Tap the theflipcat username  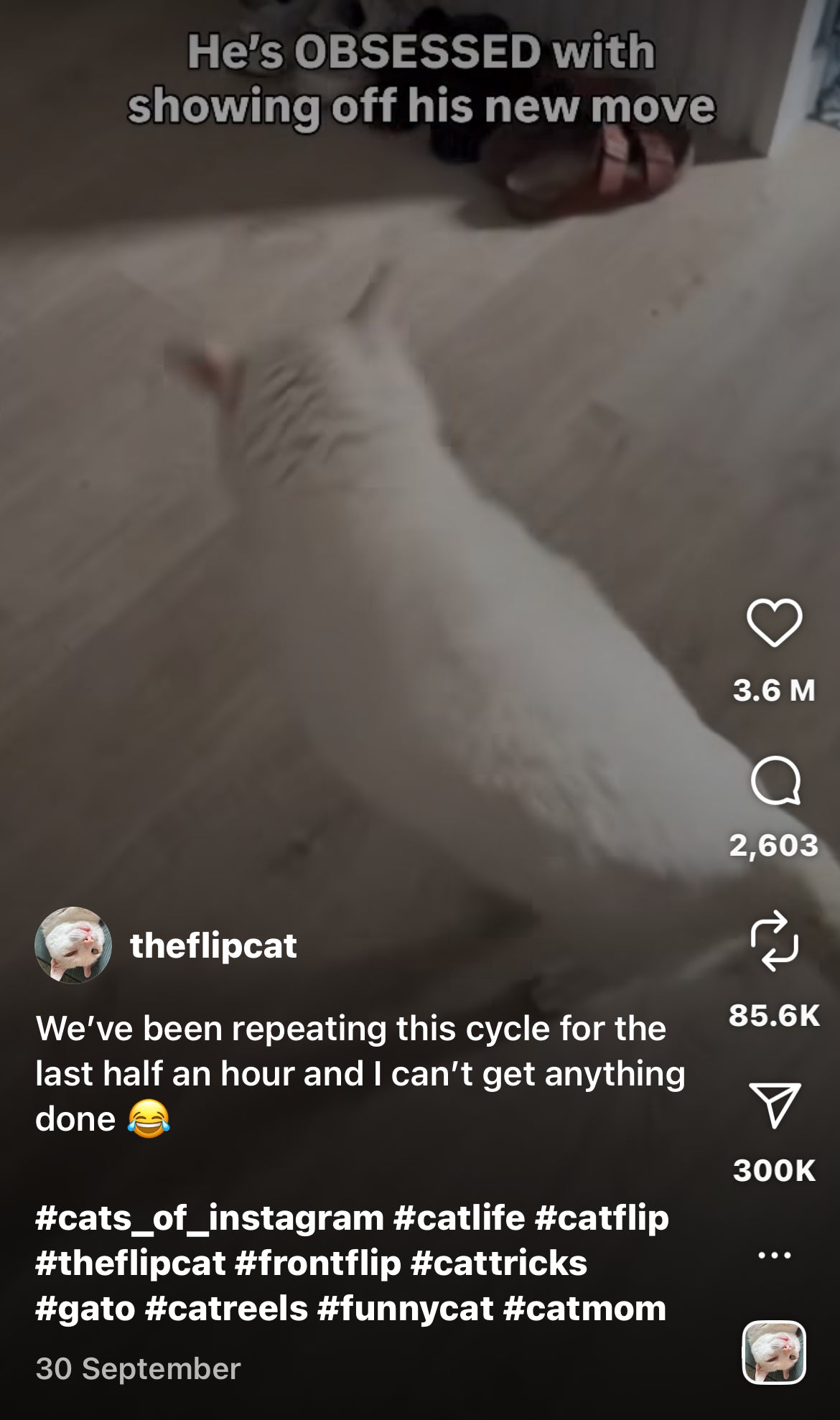pyautogui.click(x=213, y=945)
